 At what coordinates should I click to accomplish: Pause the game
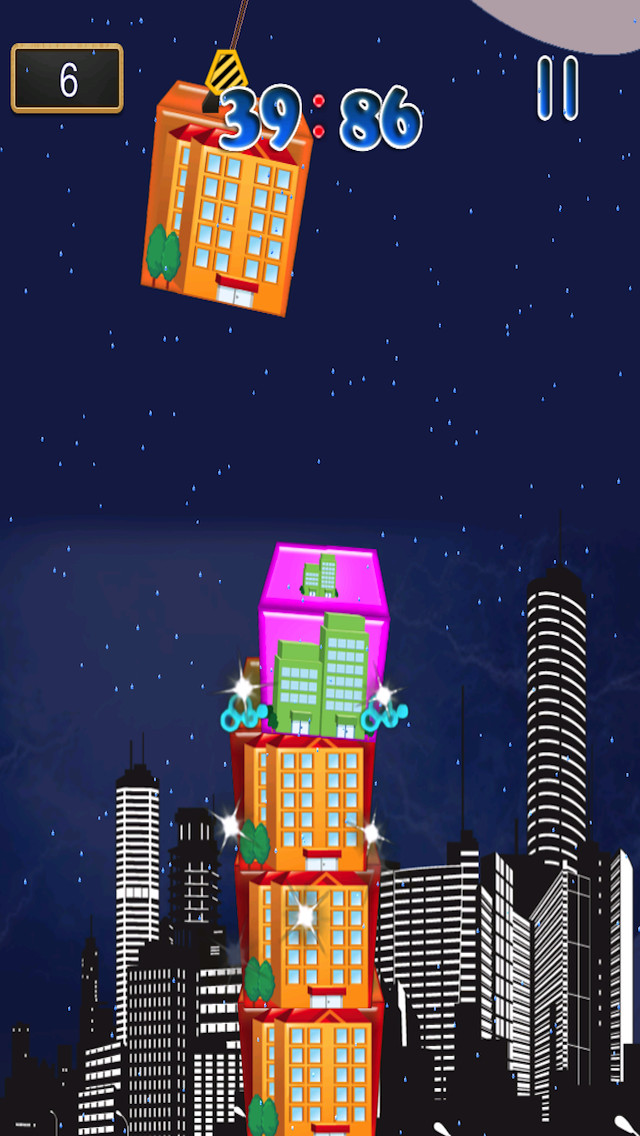click(x=558, y=88)
